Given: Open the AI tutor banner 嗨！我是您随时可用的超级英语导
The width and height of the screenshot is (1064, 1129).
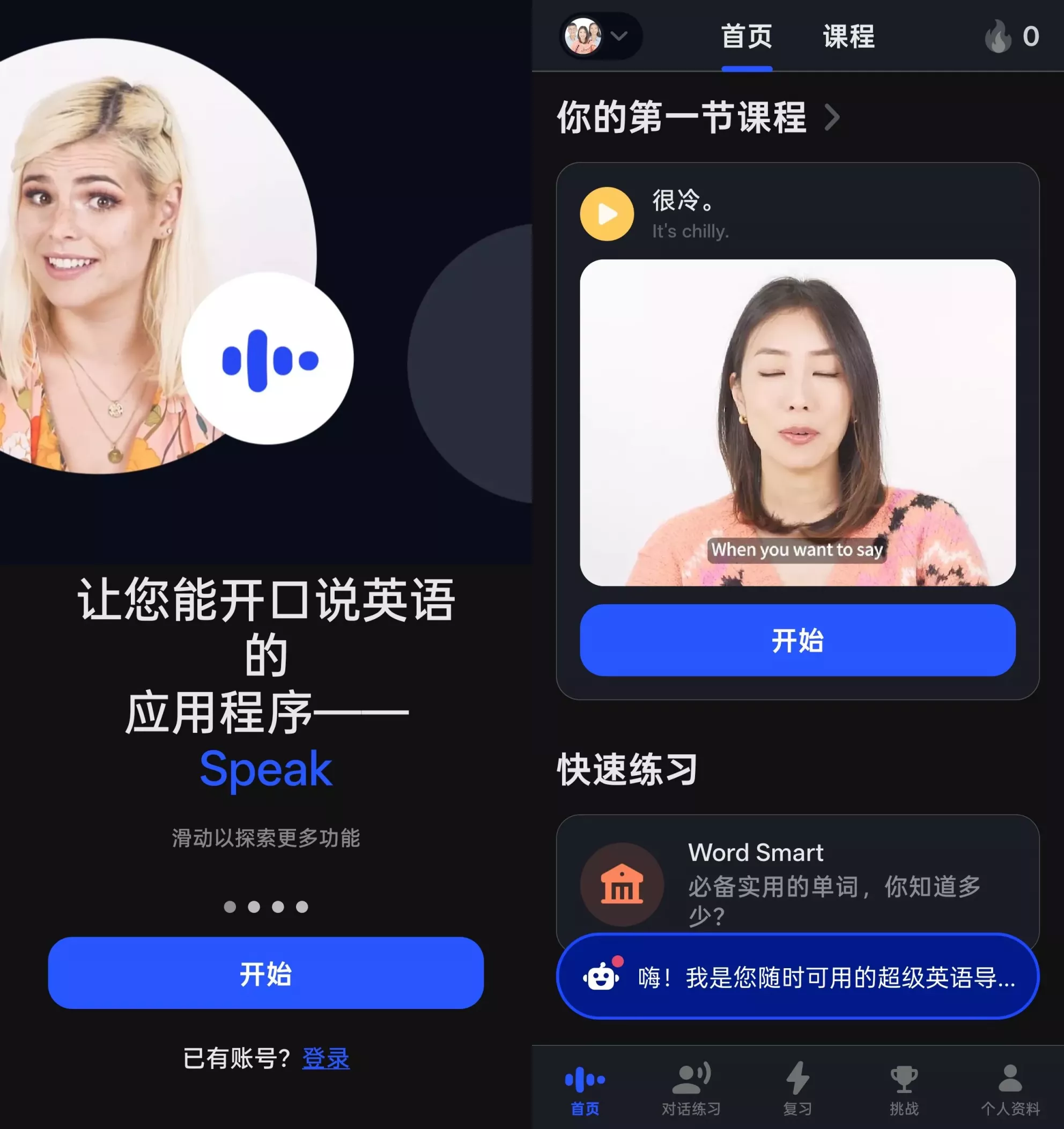Looking at the screenshot, I should coord(797,977).
